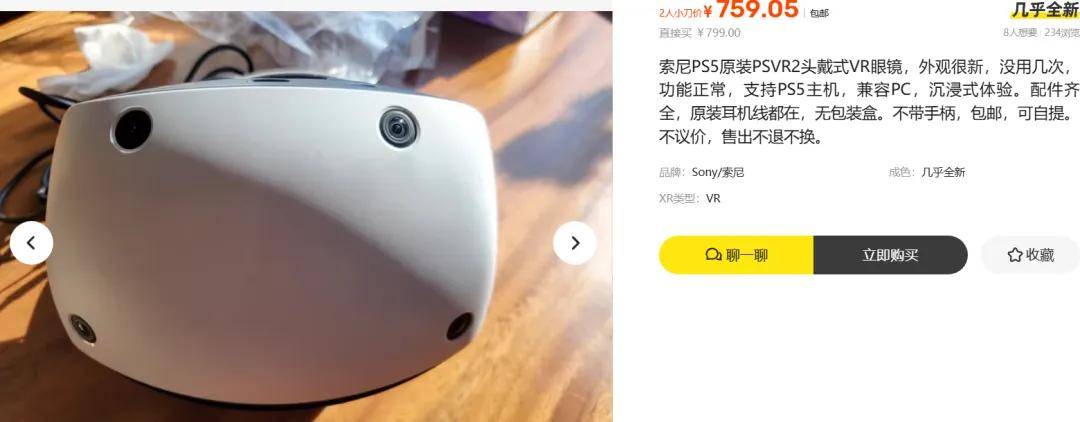Add the listing to favorites via 收藏
The height and width of the screenshot is (422, 1080).
click(1030, 255)
